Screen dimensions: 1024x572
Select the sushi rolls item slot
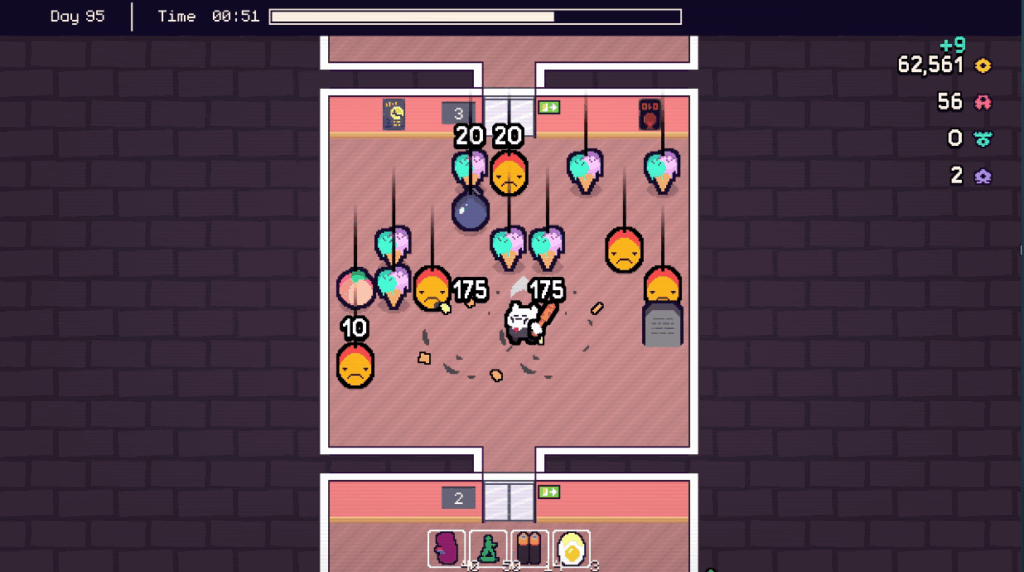(x=530, y=549)
